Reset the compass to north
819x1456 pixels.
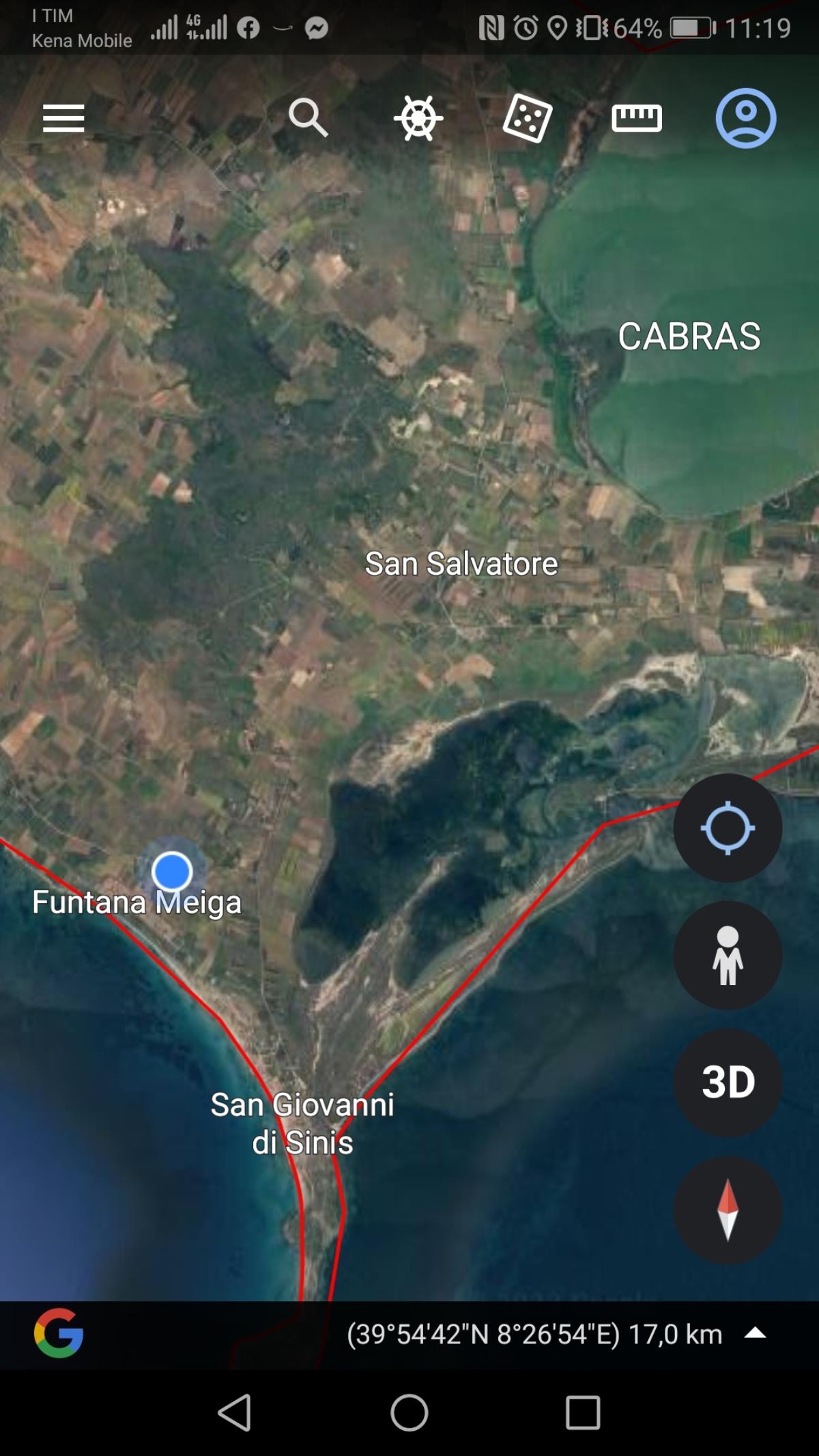728,1210
